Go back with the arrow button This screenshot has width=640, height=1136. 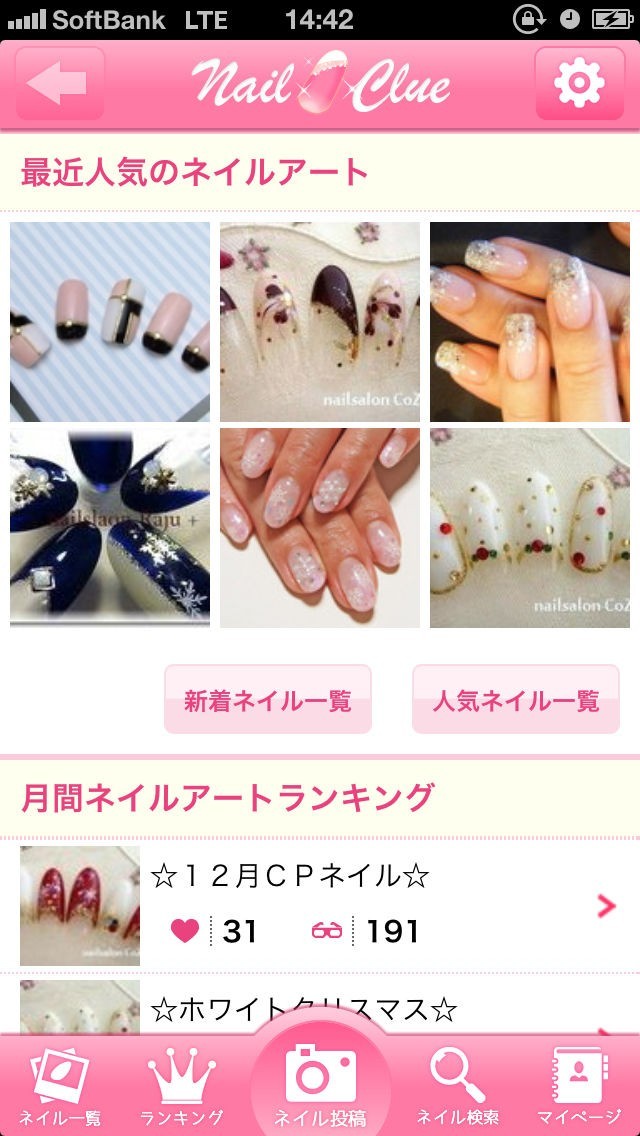click(x=60, y=84)
